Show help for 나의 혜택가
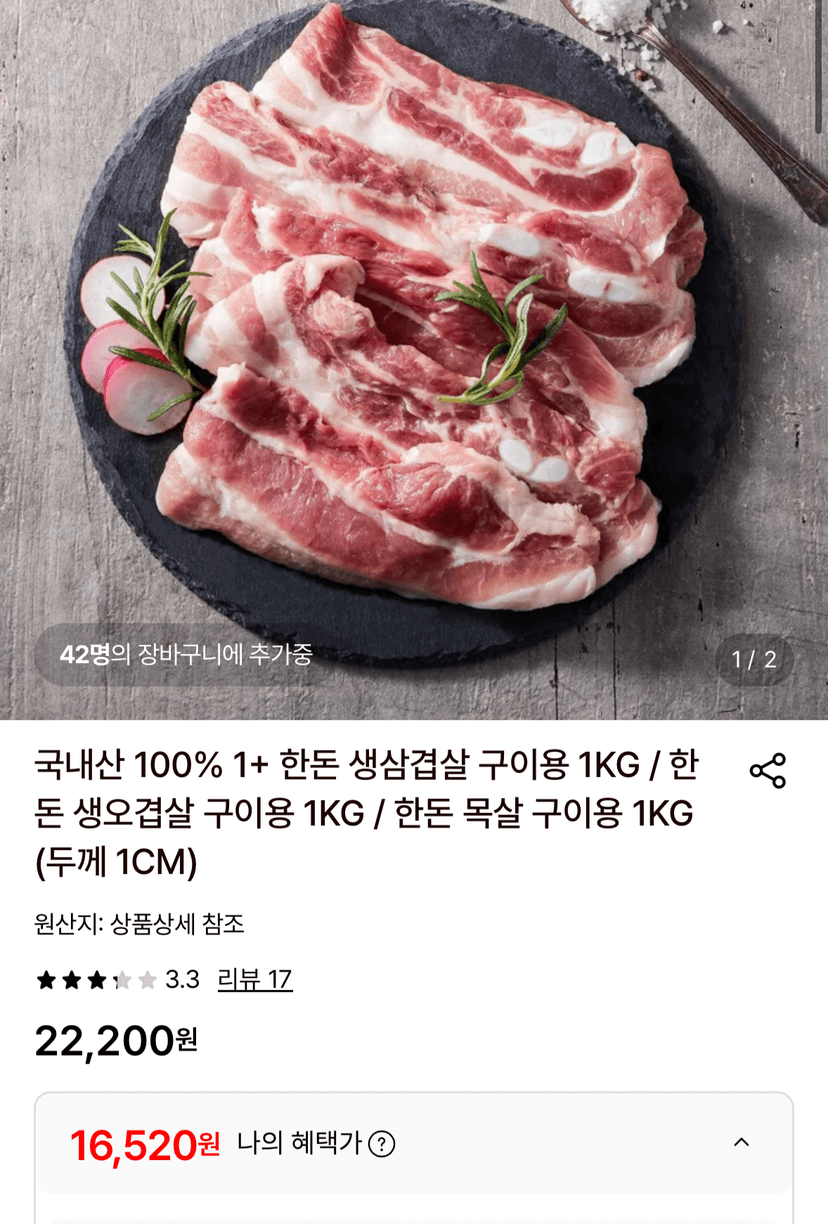This screenshot has width=828, height=1224. click(x=382, y=1144)
